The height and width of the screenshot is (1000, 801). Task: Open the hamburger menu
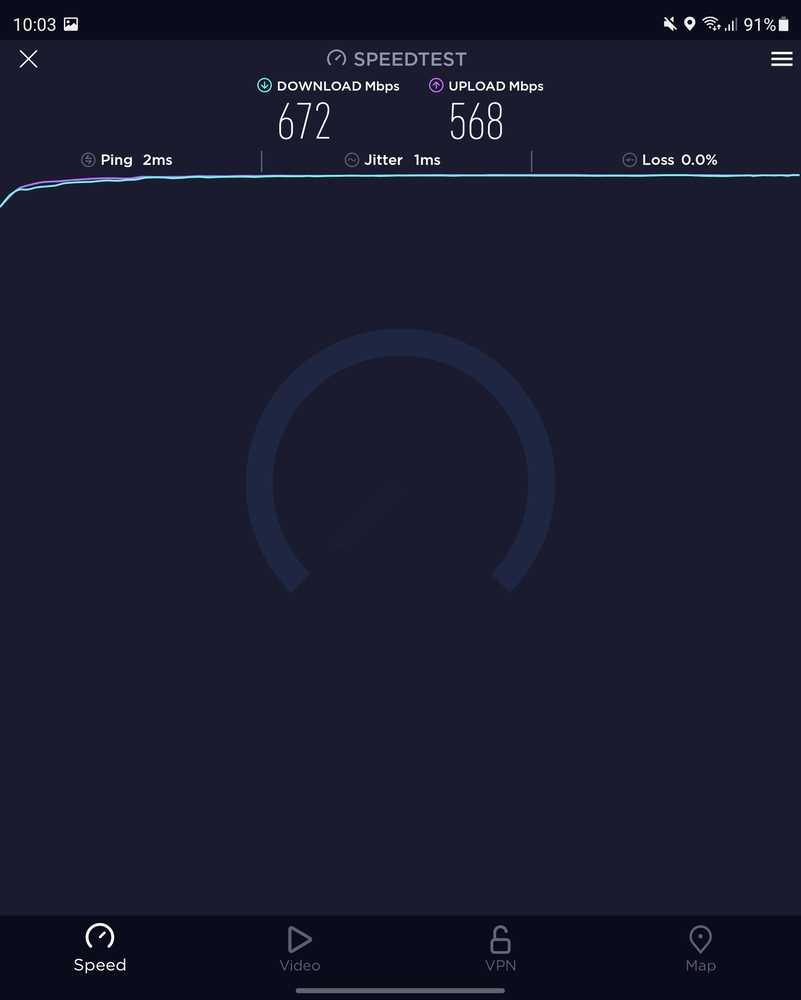point(781,59)
